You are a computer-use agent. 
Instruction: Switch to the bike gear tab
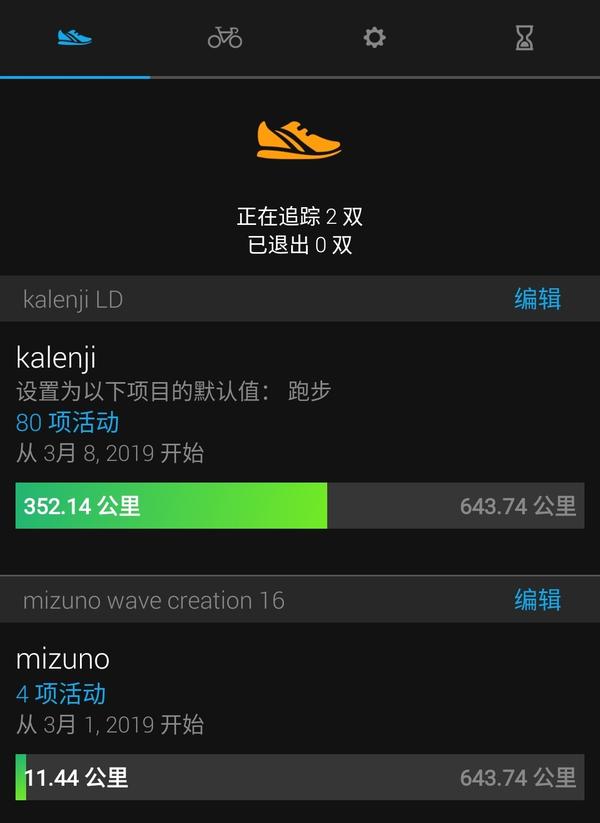coord(224,38)
